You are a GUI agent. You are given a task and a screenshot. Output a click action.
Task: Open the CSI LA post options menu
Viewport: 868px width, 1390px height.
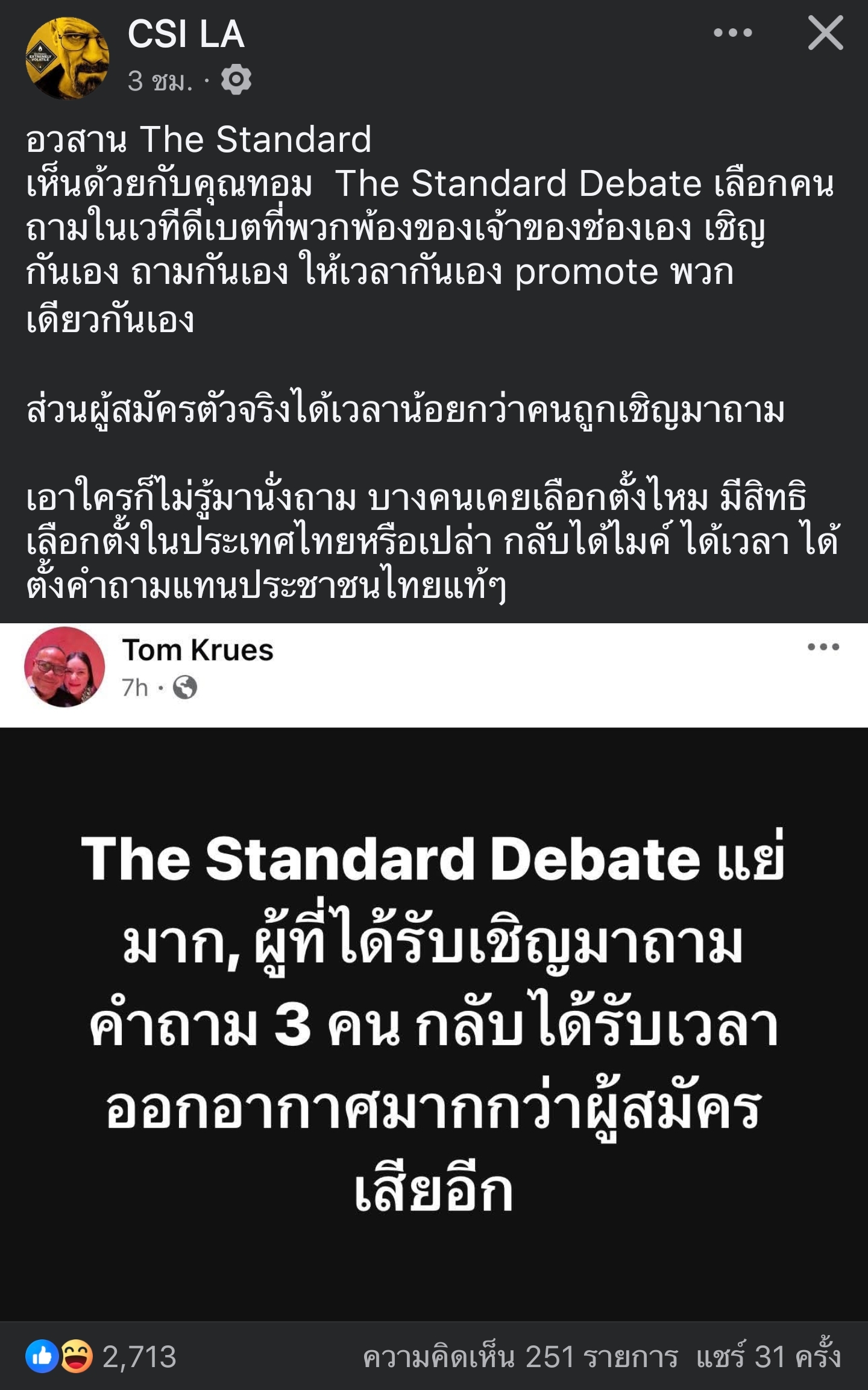(732, 33)
